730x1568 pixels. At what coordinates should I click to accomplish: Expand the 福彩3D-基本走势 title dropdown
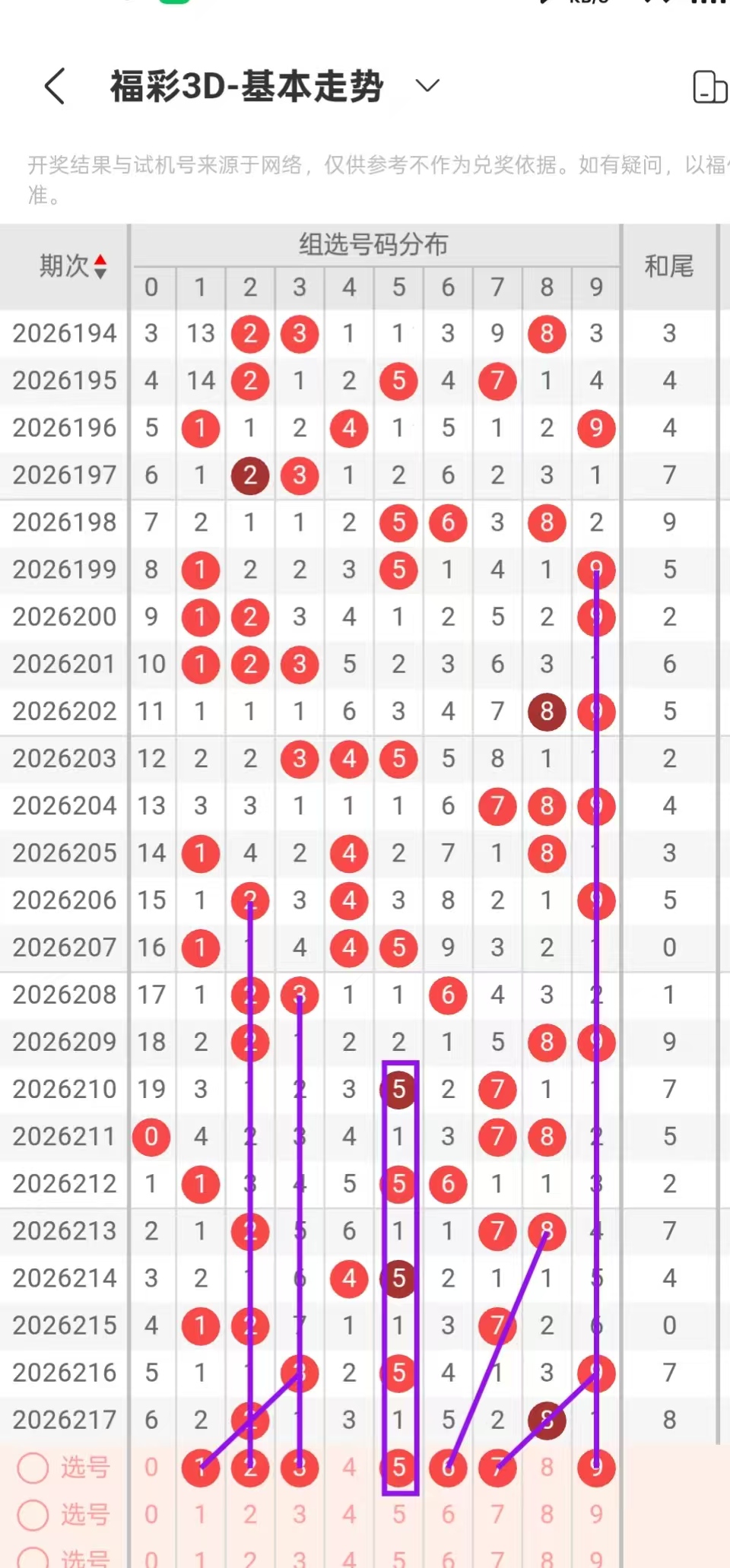(427, 85)
